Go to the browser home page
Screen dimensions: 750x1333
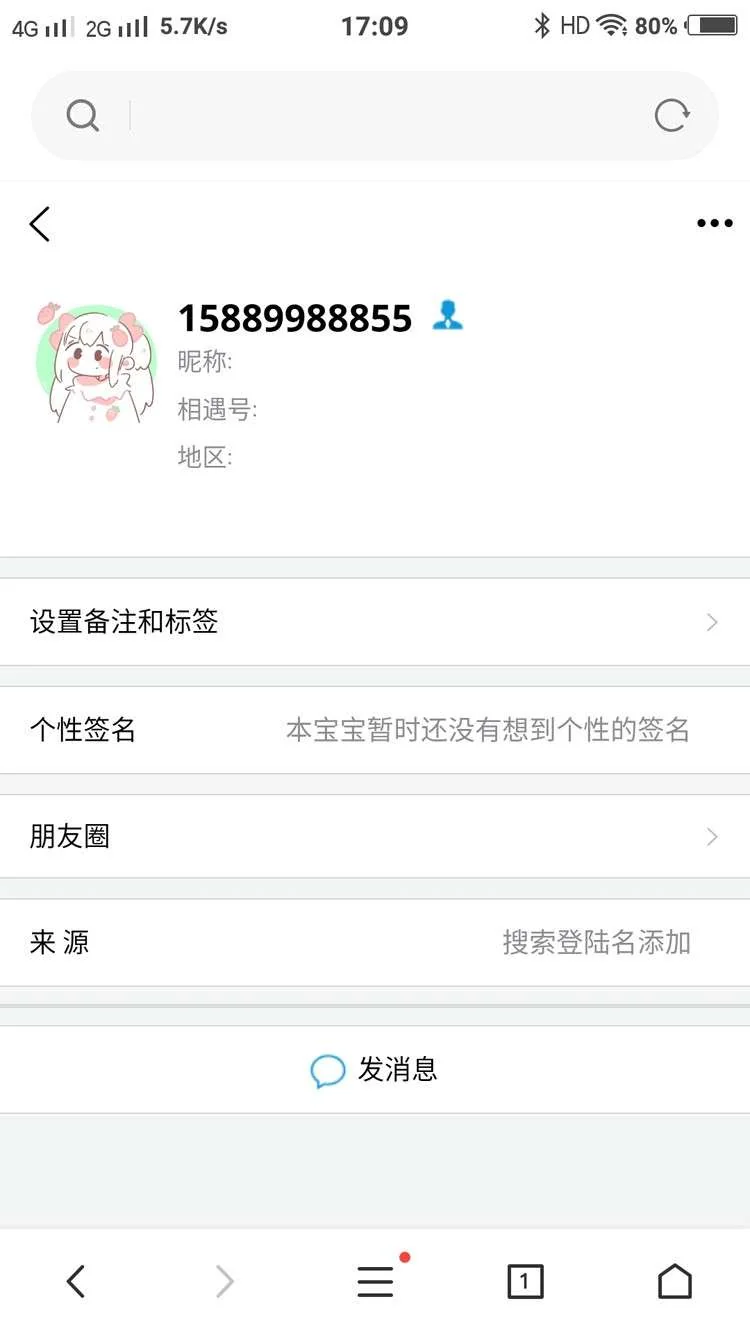674,1281
